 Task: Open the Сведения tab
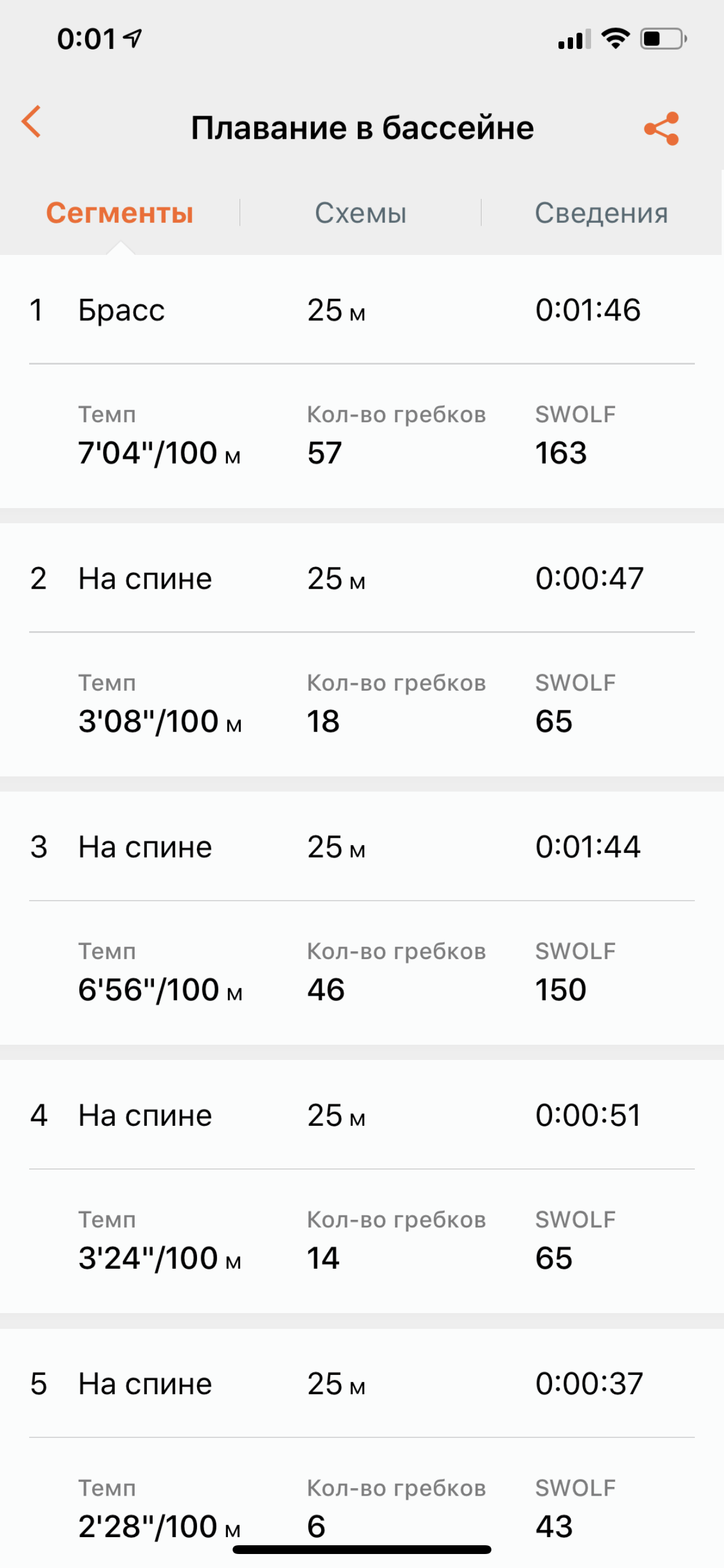(x=601, y=213)
